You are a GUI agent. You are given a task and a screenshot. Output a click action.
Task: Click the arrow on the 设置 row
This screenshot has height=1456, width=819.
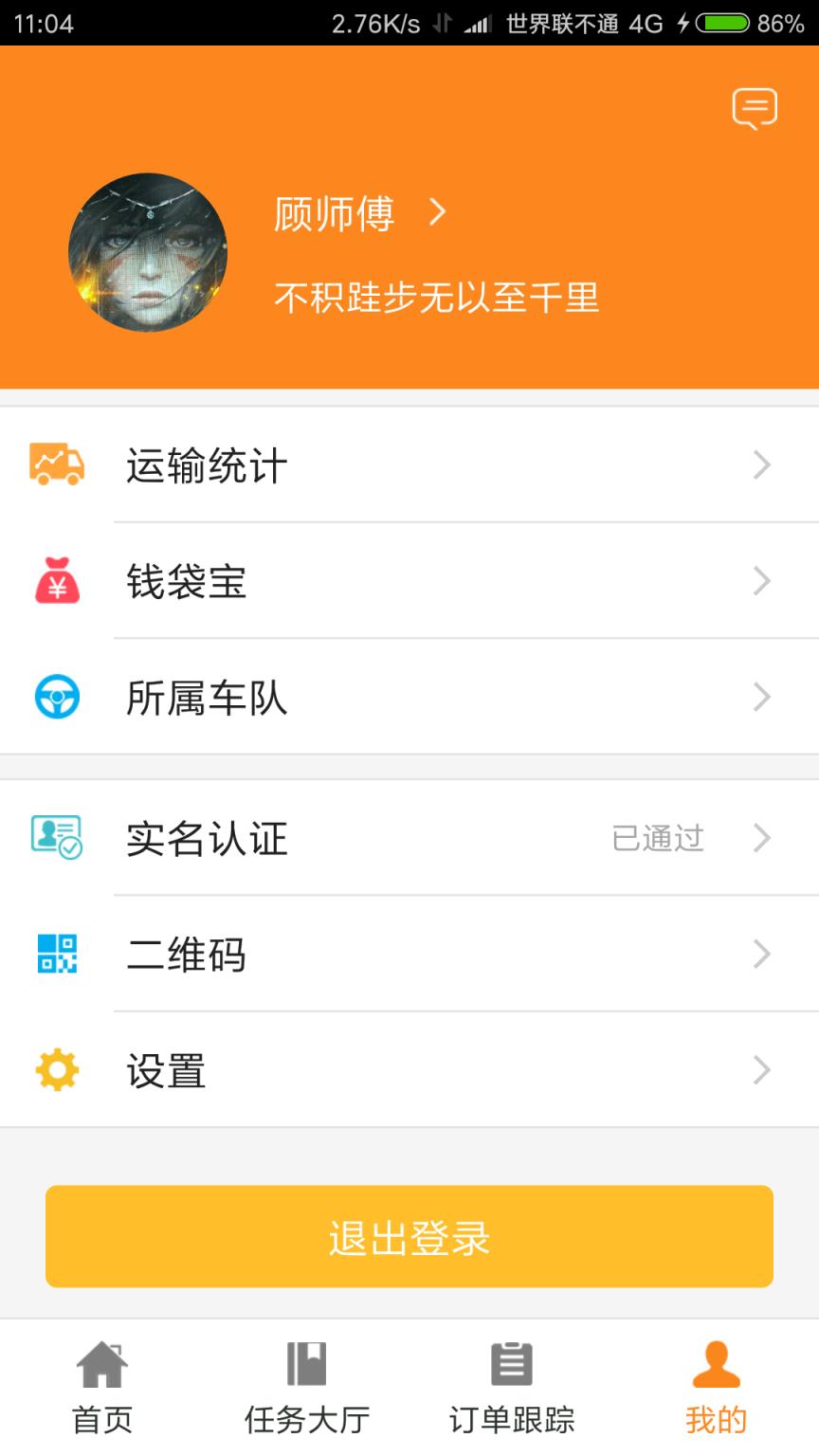(762, 1069)
